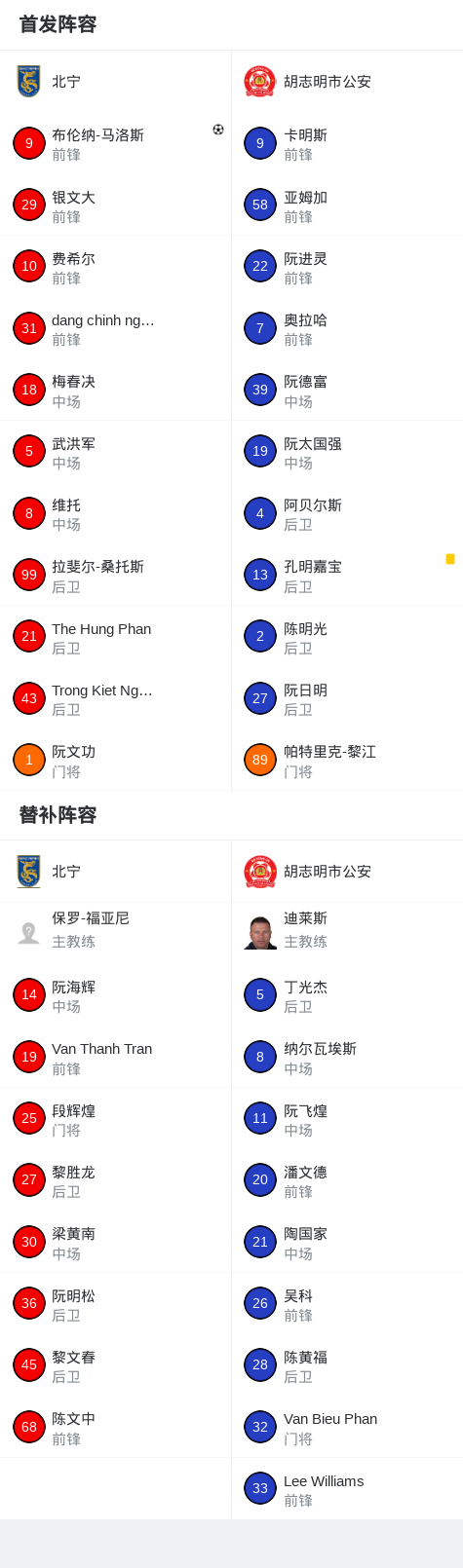View substitute 纳尔瓦埃斯 row

[x=347, y=1058]
